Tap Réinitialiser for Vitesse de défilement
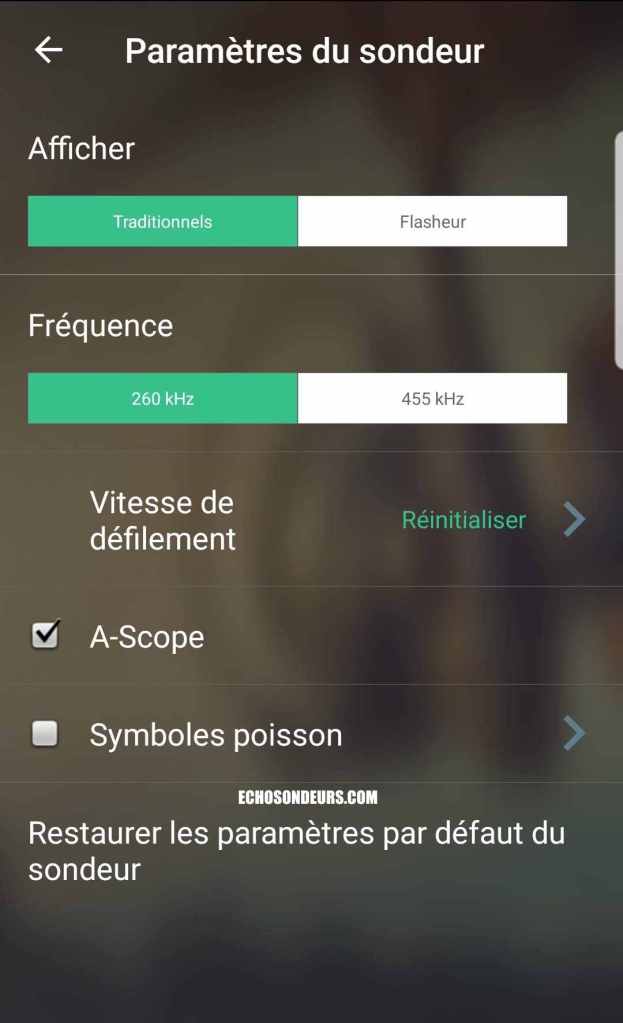This screenshot has width=623, height=1023. [x=463, y=520]
